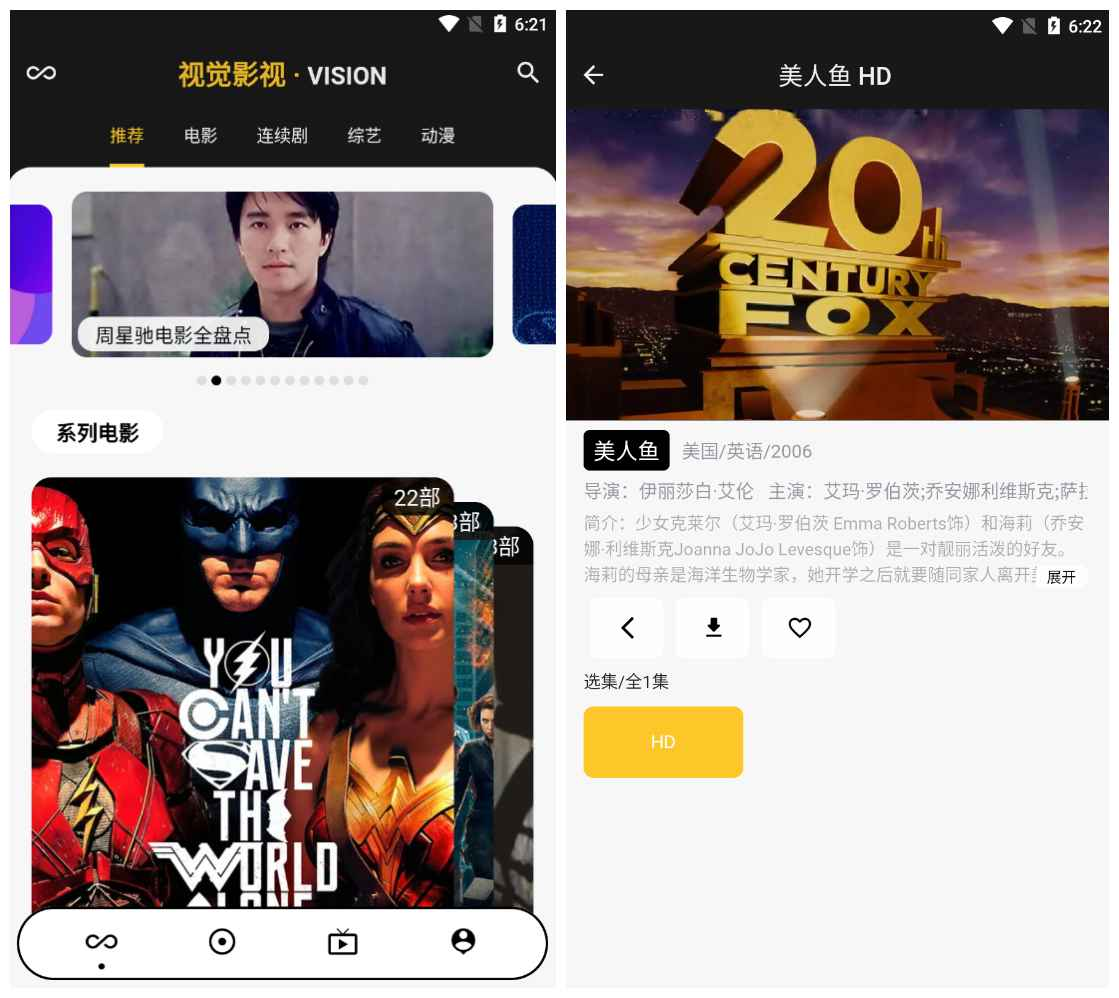Switch to the 电影 tab

point(200,136)
